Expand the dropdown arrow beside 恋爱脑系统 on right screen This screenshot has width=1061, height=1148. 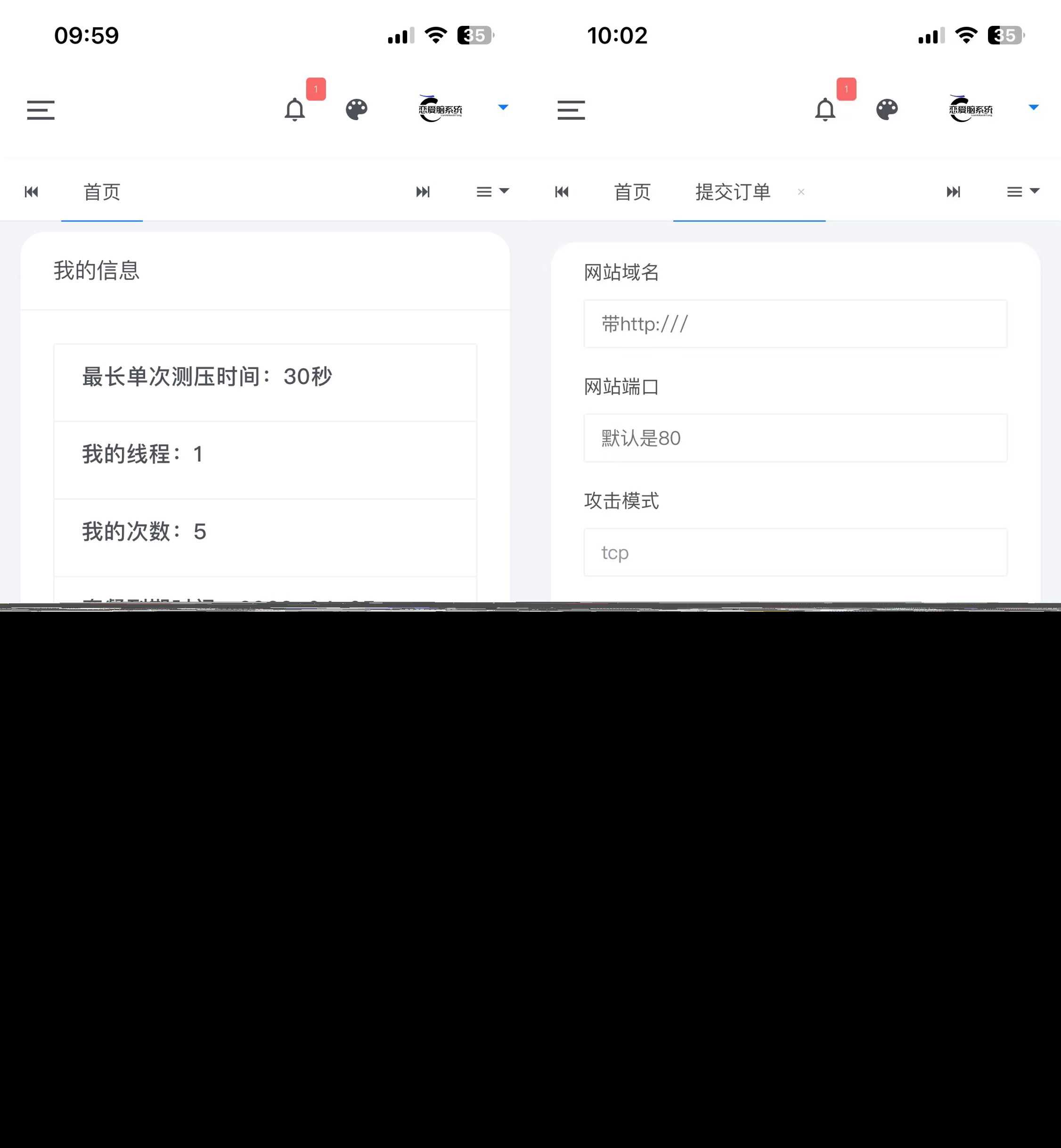(1034, 108)
